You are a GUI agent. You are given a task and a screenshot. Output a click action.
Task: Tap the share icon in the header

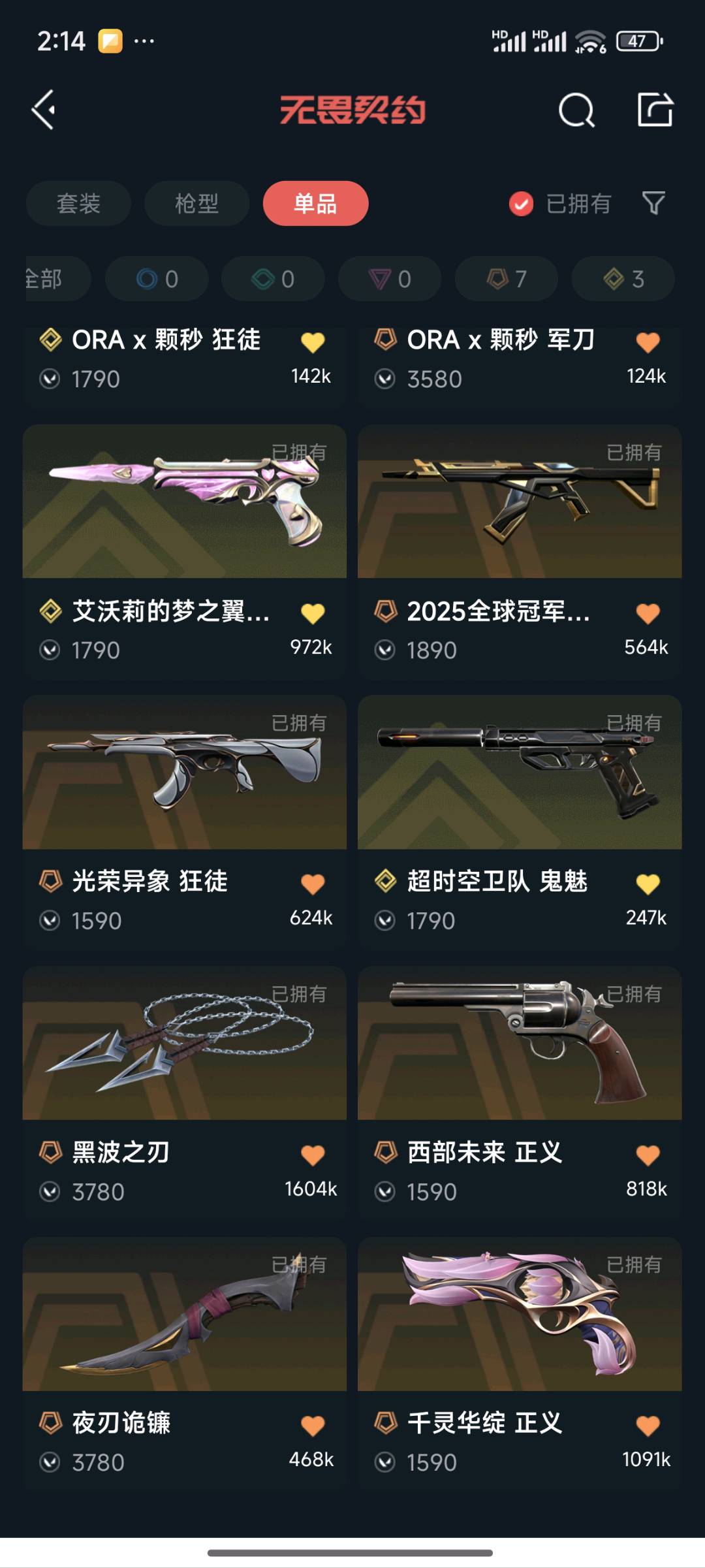[655, 109]
